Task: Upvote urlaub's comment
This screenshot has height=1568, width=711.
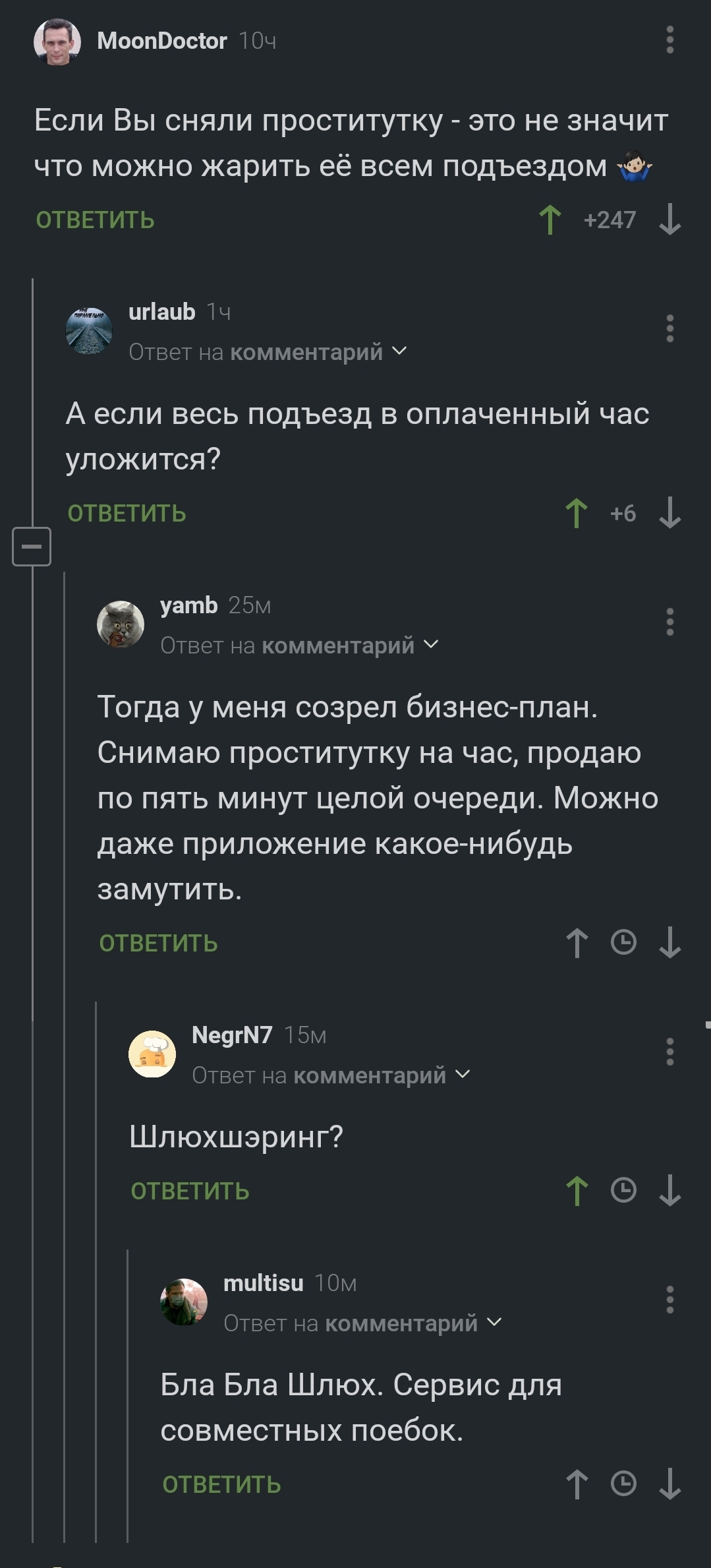Action: tap(577, 513)
